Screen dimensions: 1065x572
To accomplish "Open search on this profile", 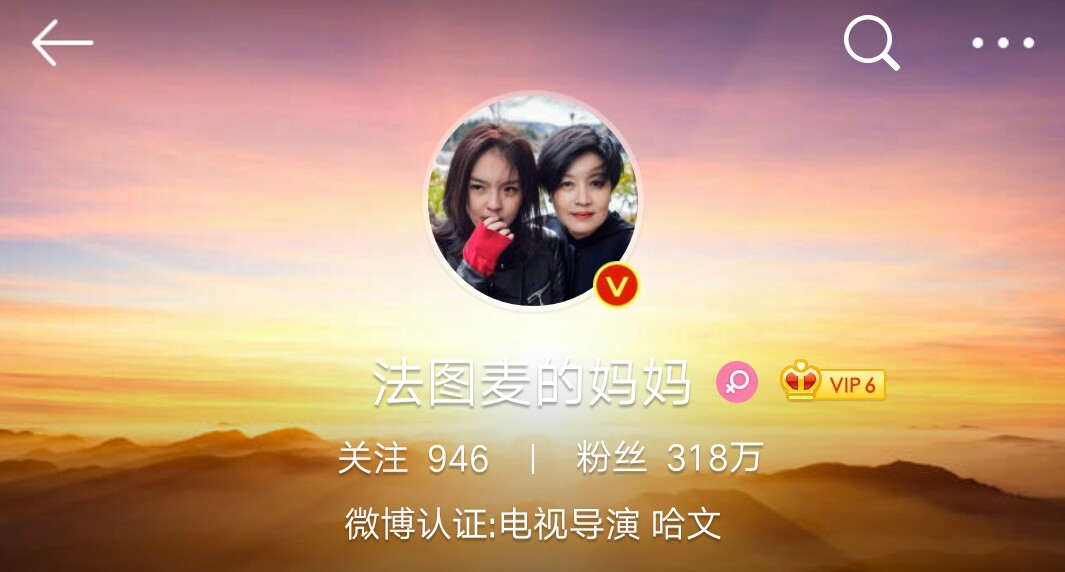I will 871,43.
